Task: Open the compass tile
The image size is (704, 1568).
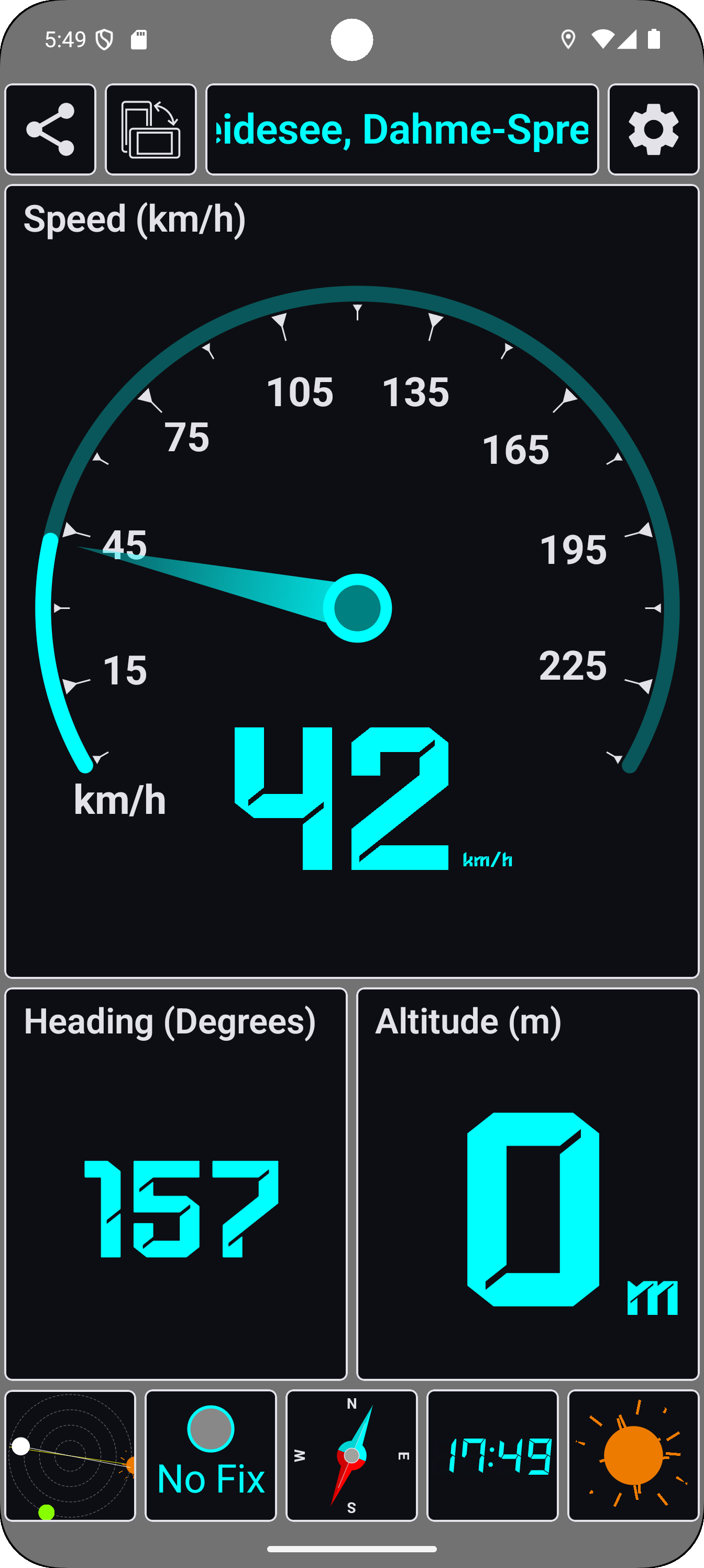Action: (x=351, y=1455)
